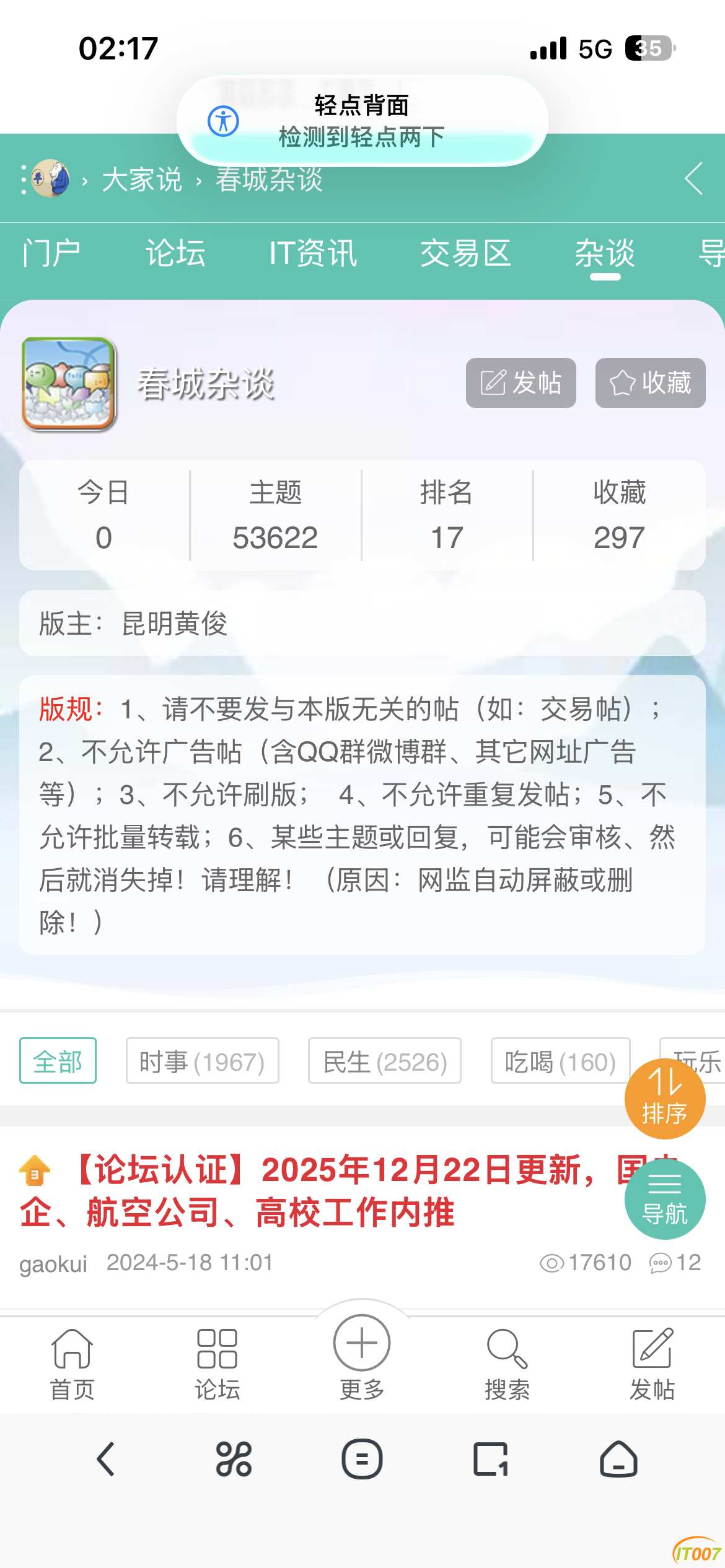Open moderator 昆明黄俊's profile
This screenshot has width=725, height=1568.
(175, 624)
